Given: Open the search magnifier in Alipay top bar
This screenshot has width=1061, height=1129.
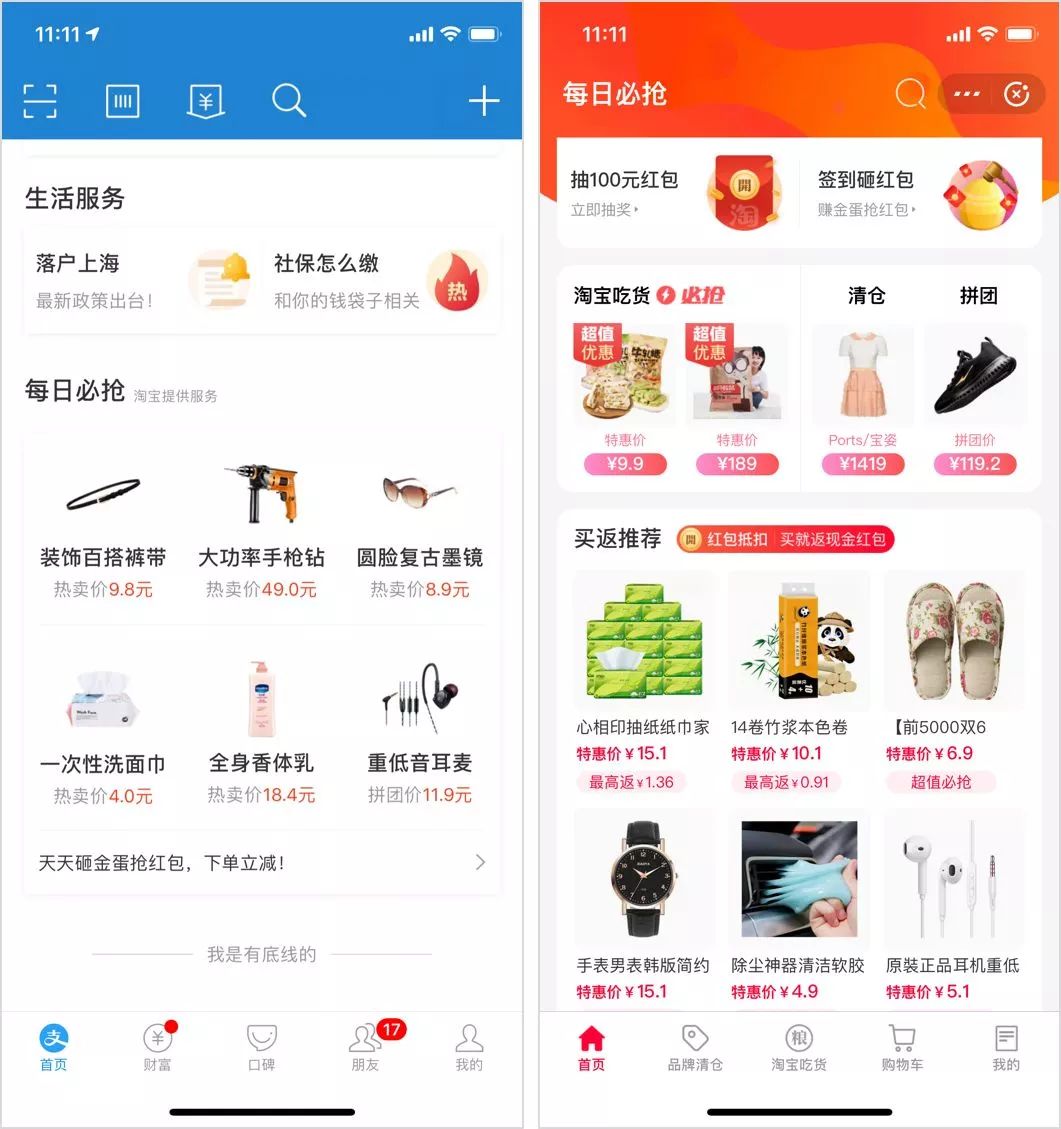Looking at the screenshot, I should [x=289, y=100].
